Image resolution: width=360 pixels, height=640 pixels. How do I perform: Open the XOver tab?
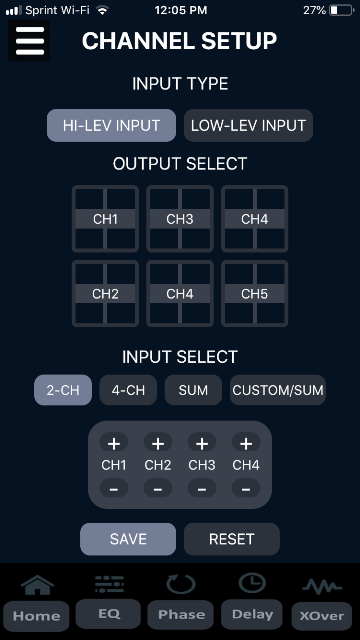coord(322,604)
